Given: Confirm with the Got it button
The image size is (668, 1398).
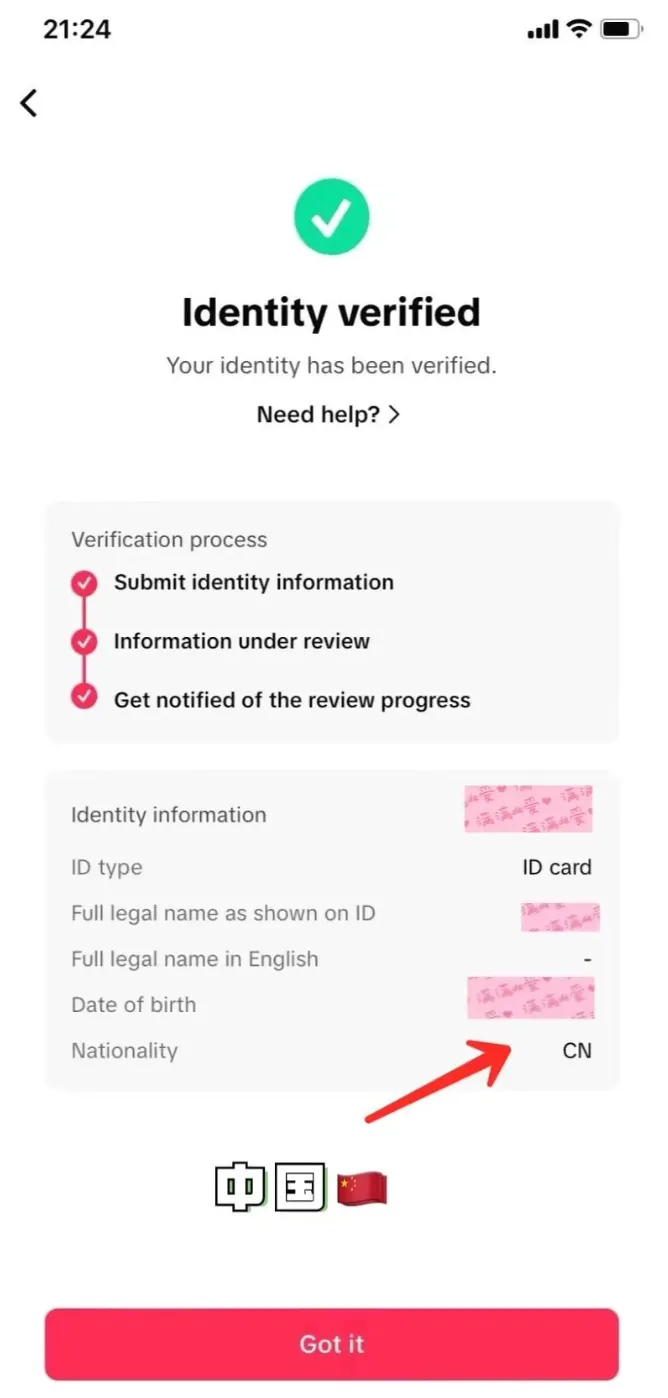Looking at the screenshot, I should [332, 1343].
